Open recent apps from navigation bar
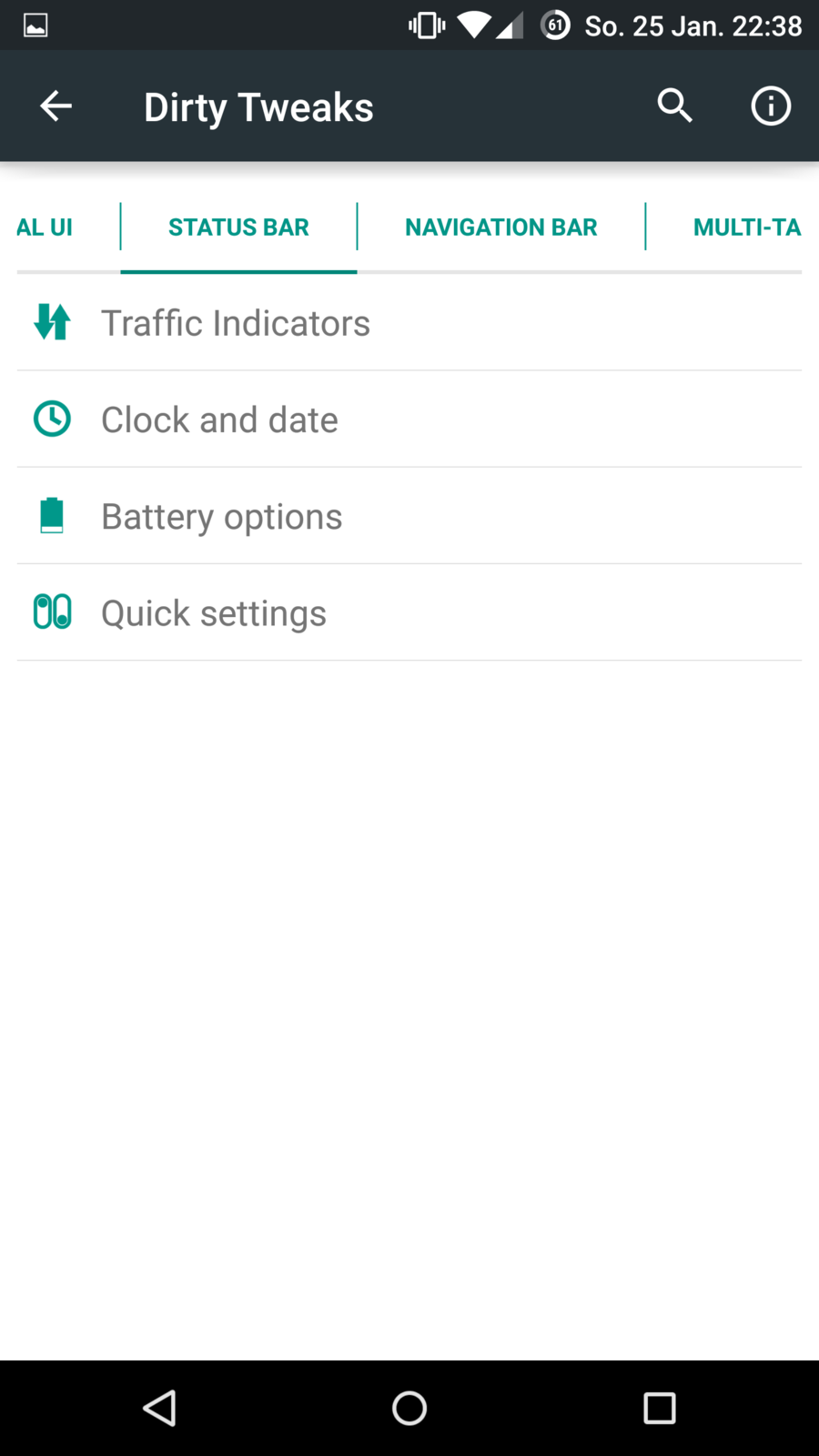Image resolution: width=819 pixels, height=1456 pixels. coord(659,1409)
